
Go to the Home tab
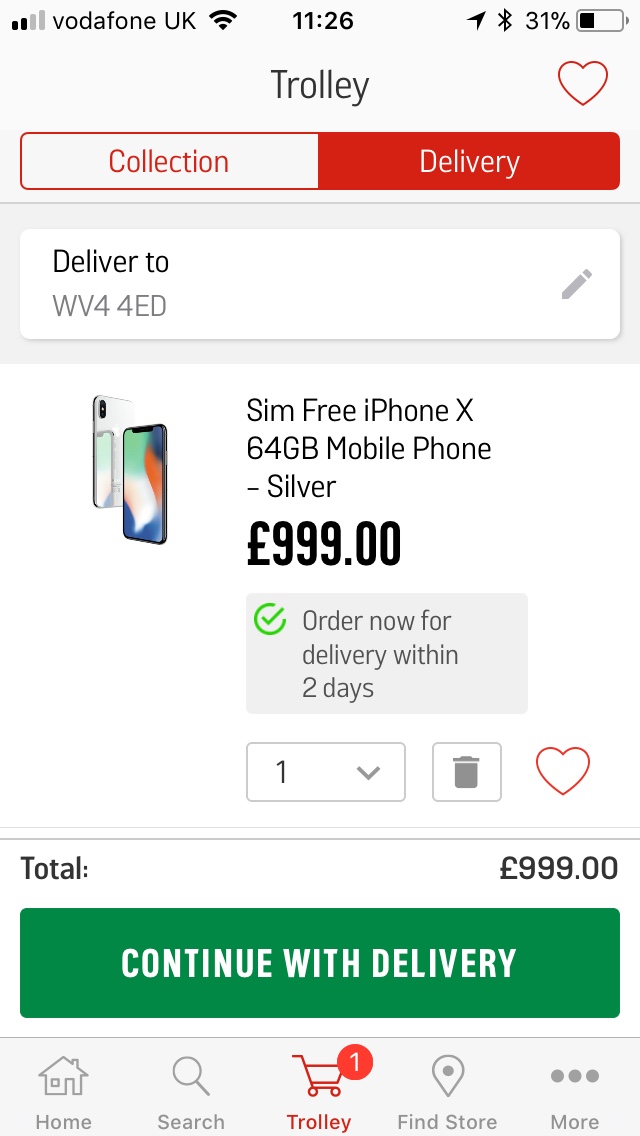pos(63,1092)
